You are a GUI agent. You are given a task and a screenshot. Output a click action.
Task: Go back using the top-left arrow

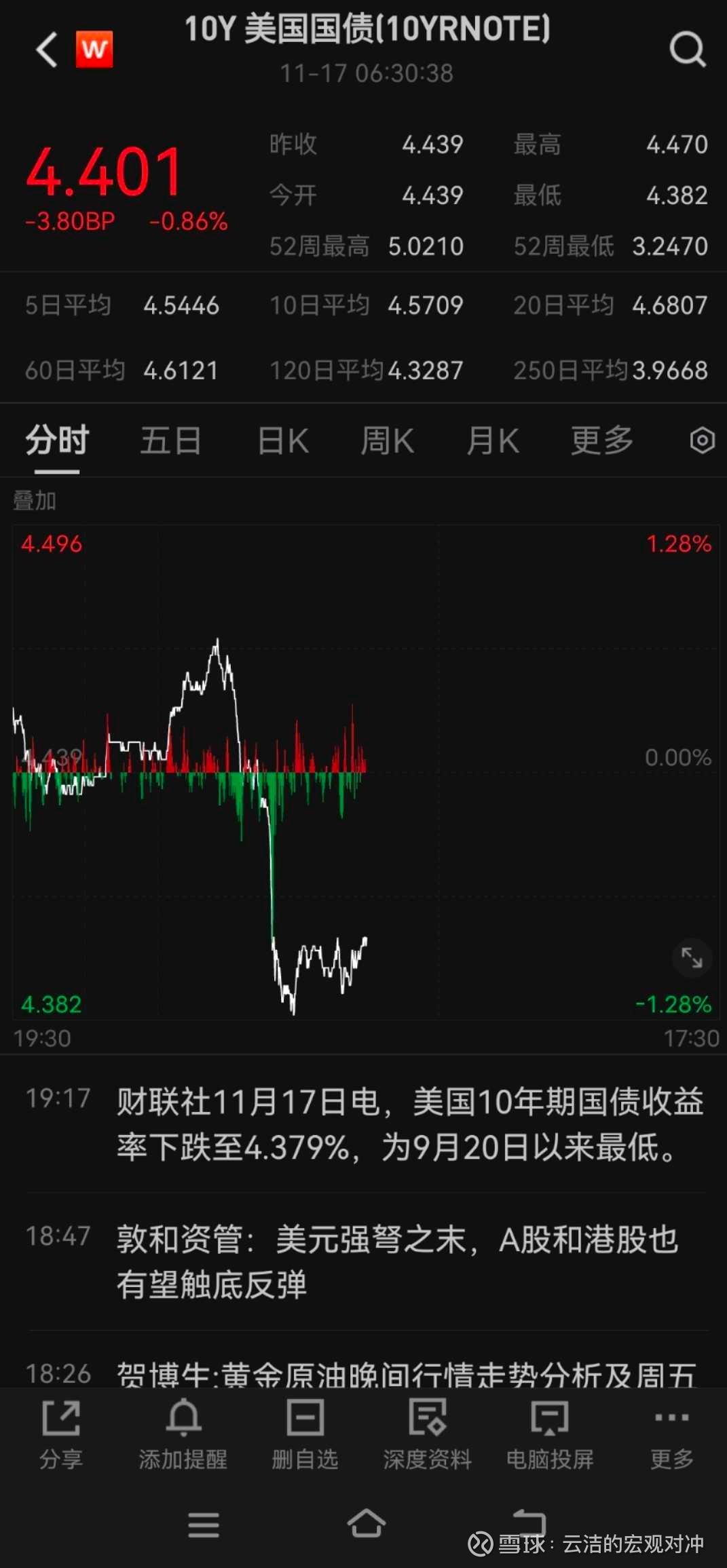tap(47, 50)
